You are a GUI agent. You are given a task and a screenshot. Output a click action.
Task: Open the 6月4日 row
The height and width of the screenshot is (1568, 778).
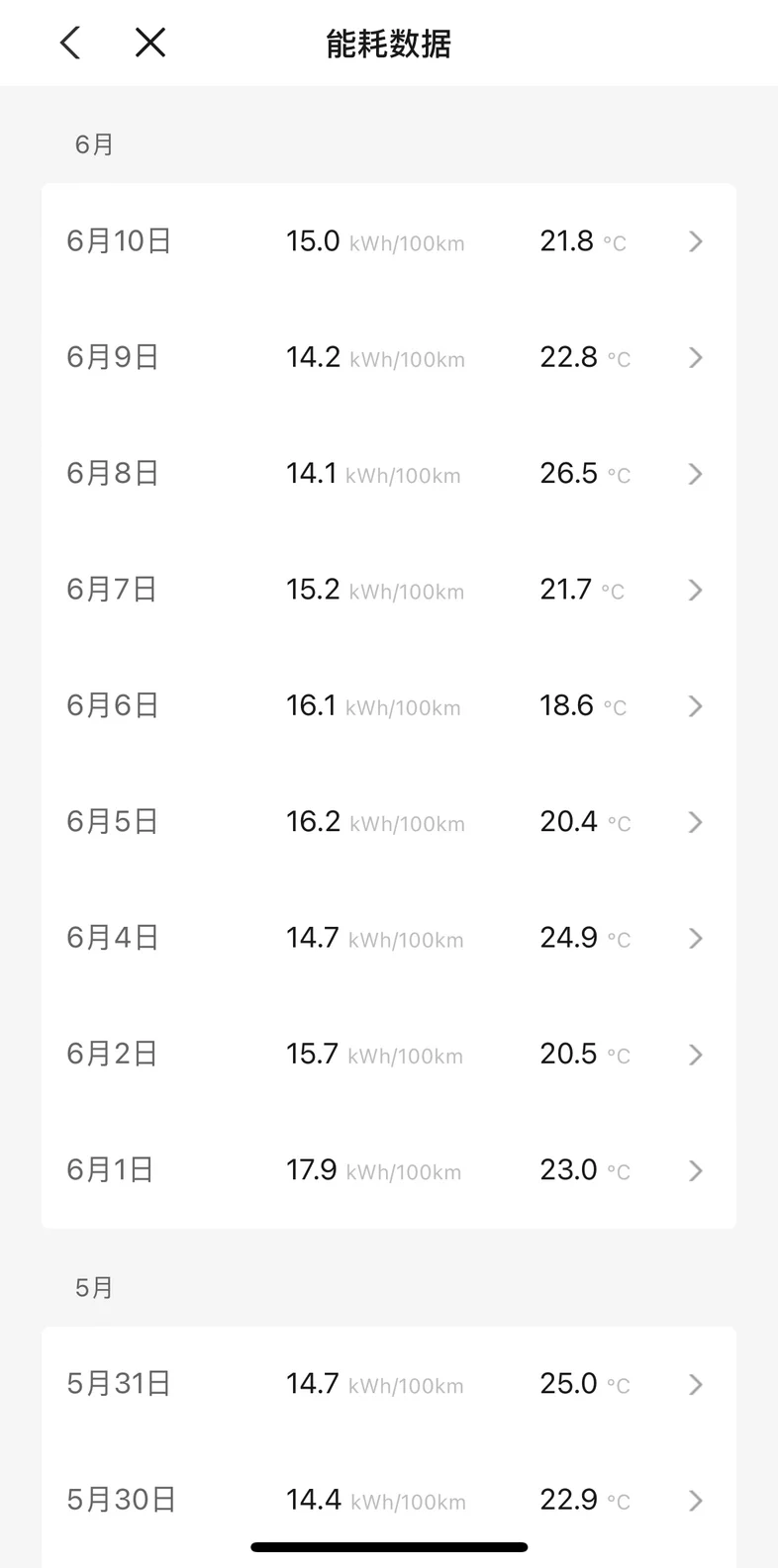[389, 938]
